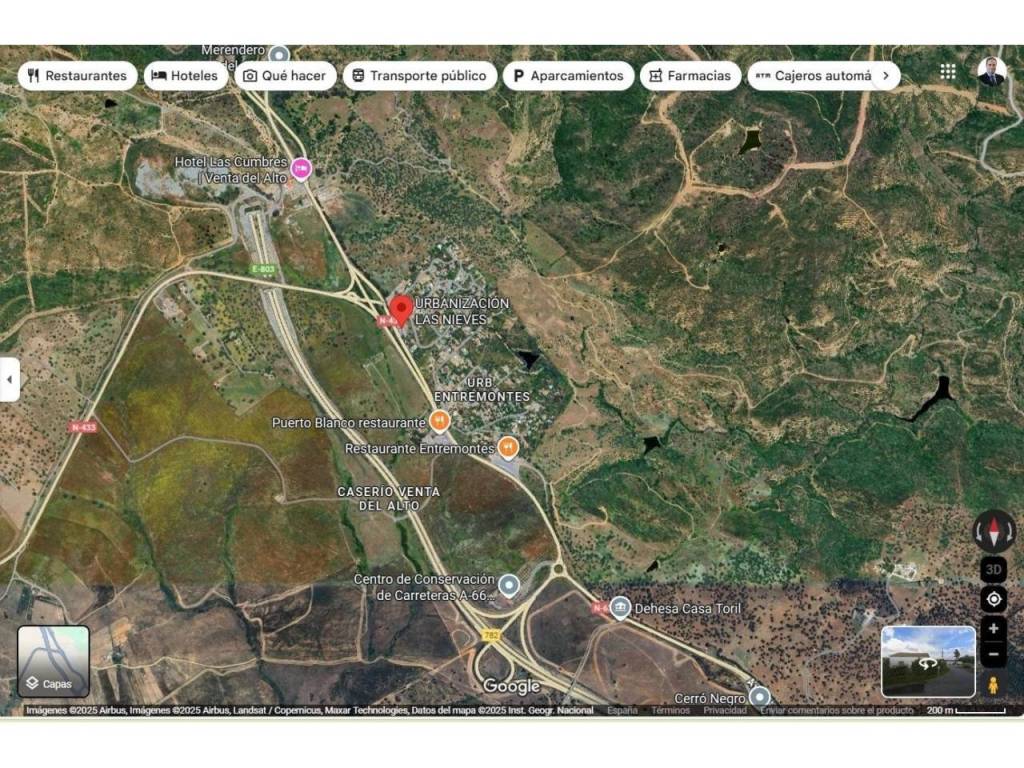Tap the Cajeros automáticos chip
Image resolution: width=1024 pixels, height=768 pixels.
[812, 75]
